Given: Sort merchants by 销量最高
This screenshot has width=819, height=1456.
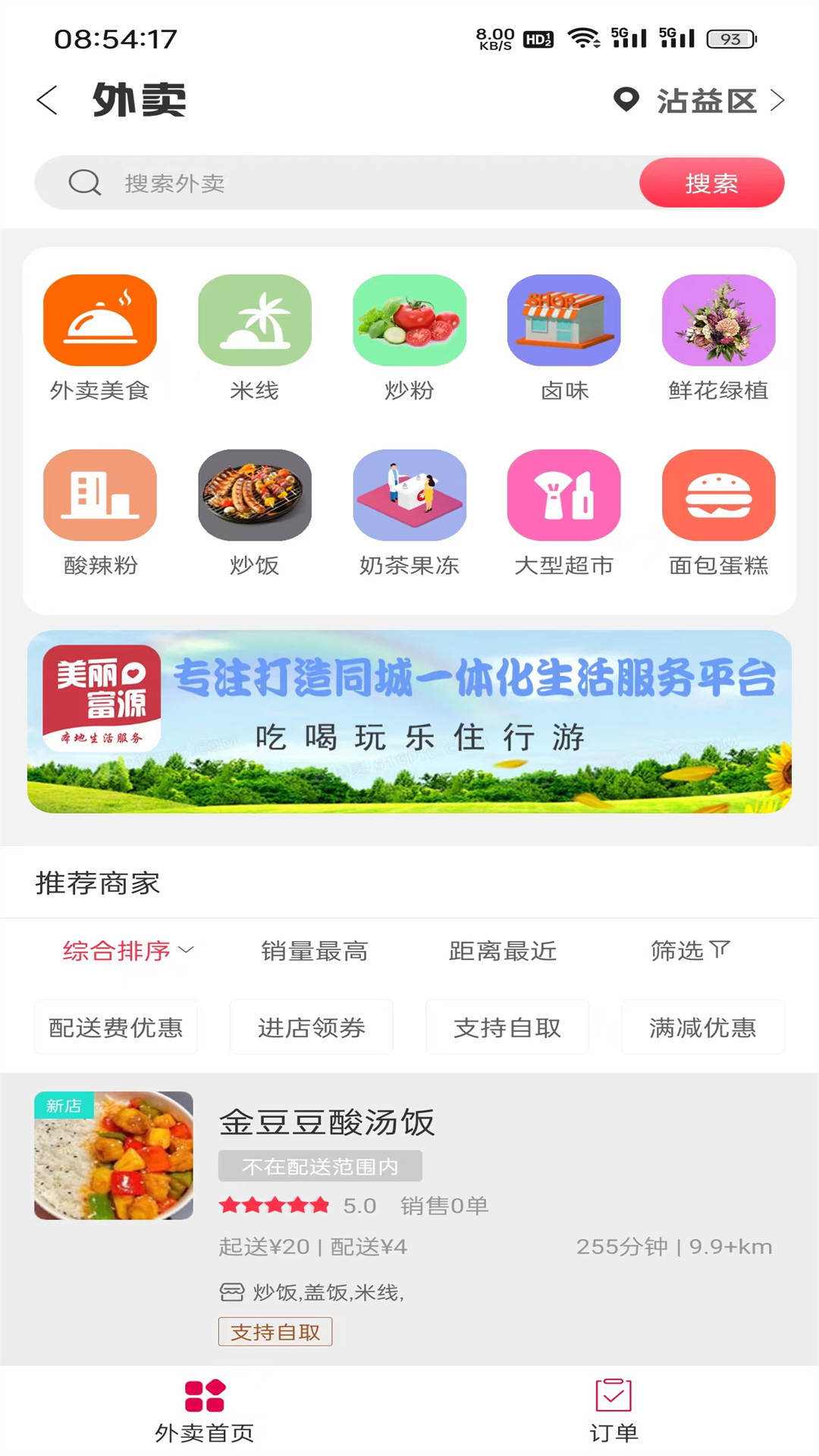Looking at the screenshot, I should click(x=314, y=950).
